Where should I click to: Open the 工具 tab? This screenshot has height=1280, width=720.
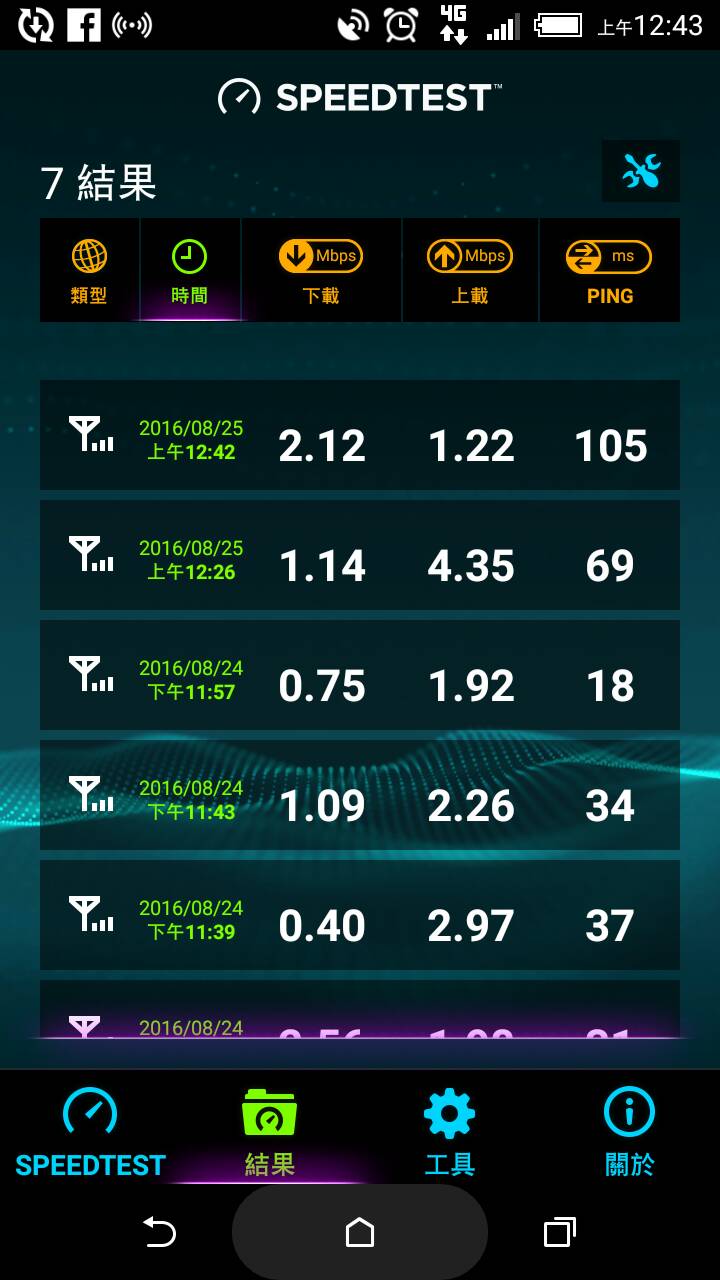point(450,1132)
